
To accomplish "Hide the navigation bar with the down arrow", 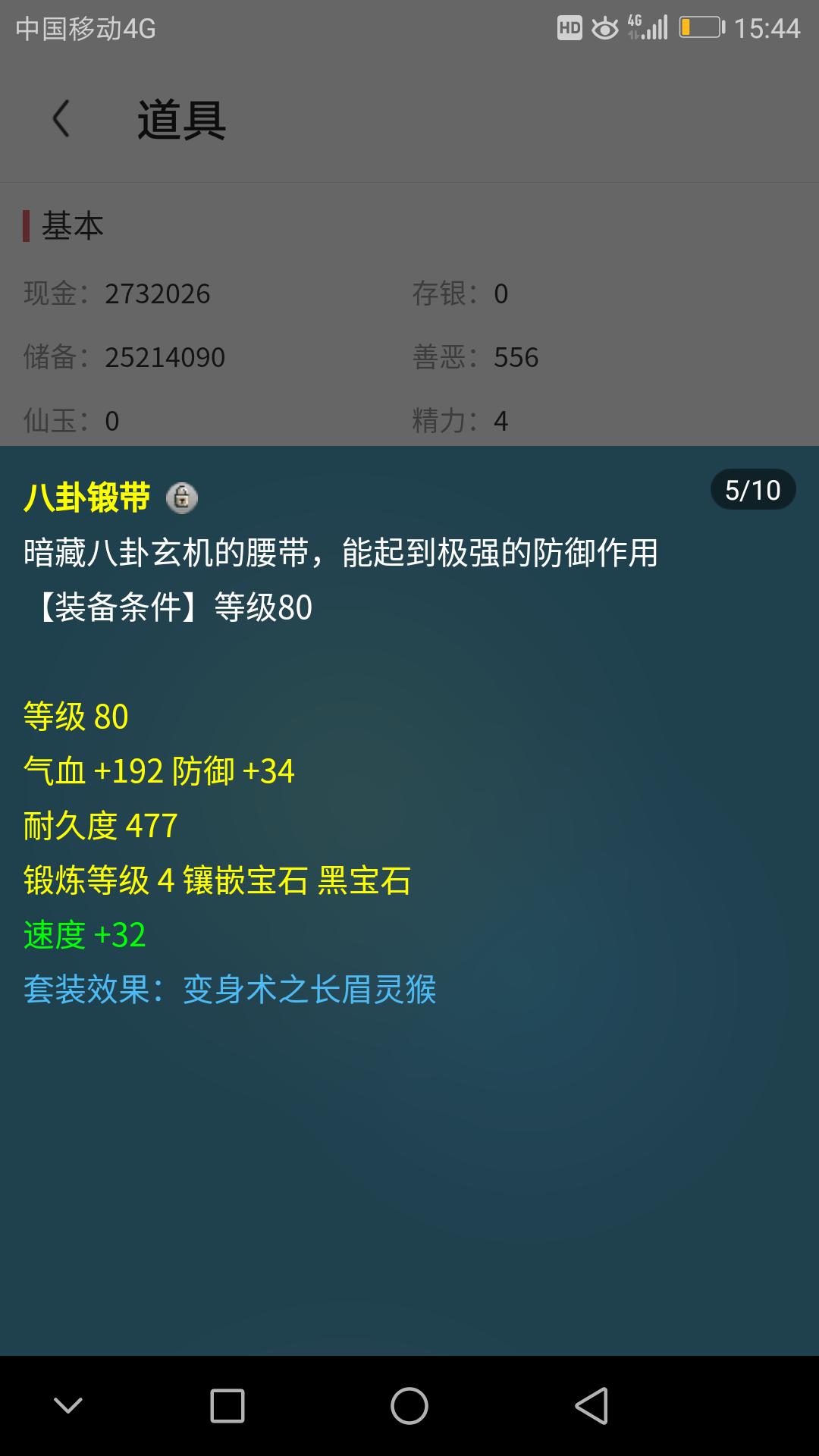I will tap(68, 1406).
